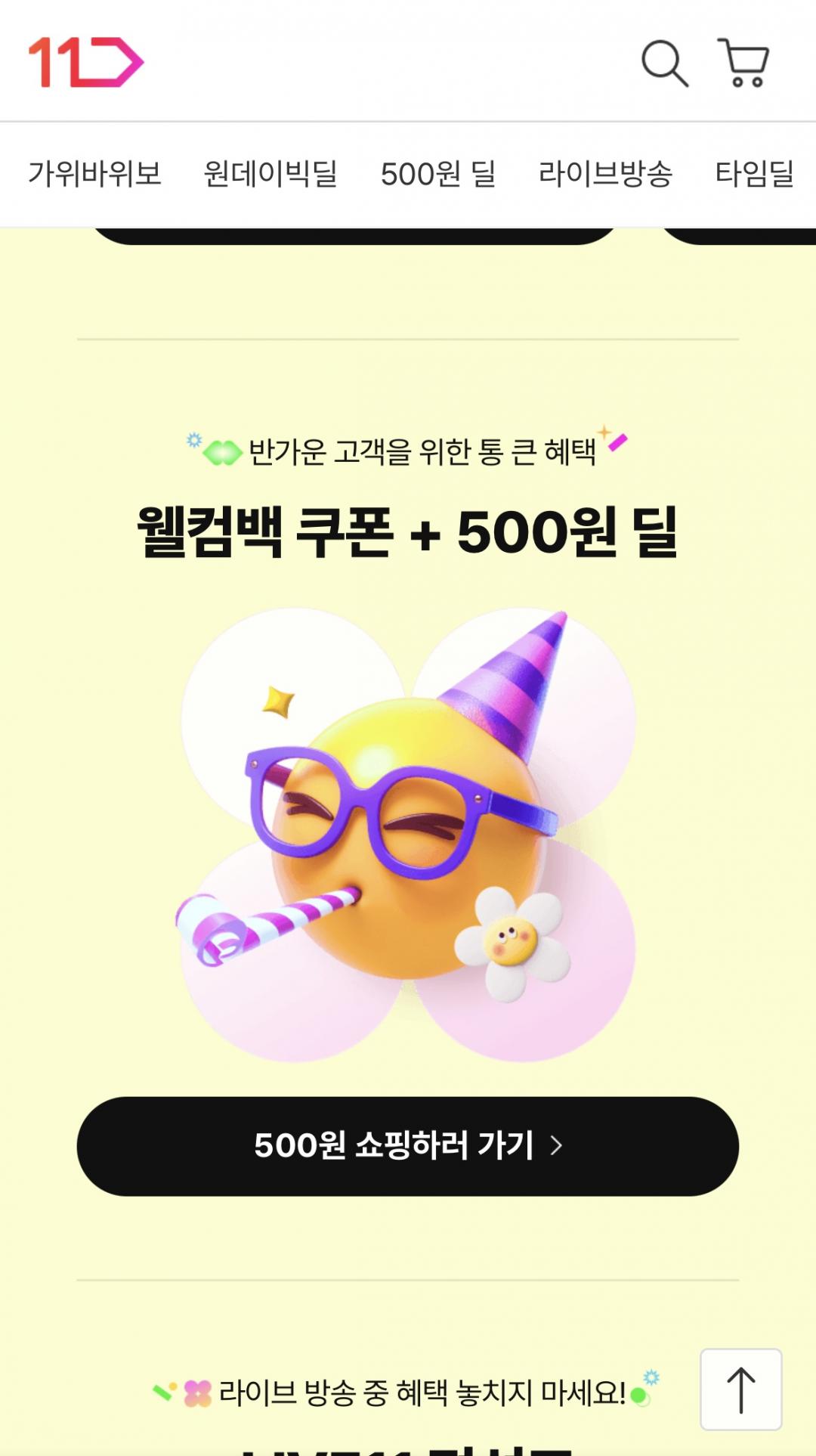Open the shopping cart
This screenshot has height=1456, width=816.
click(x=743, y=63)
